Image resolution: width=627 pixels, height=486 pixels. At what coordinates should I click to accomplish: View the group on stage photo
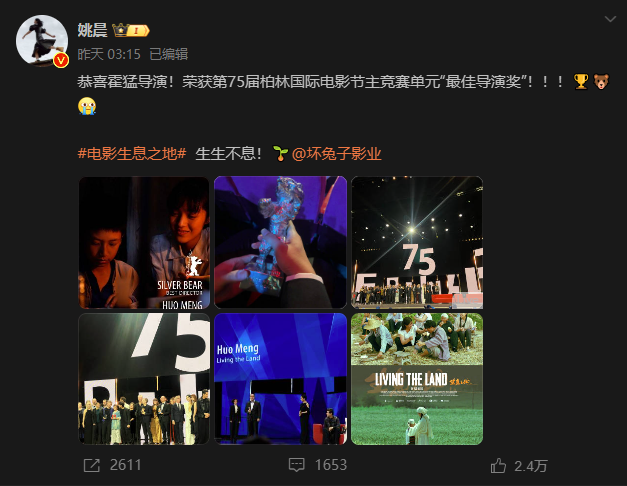click(x=144, y=378)
